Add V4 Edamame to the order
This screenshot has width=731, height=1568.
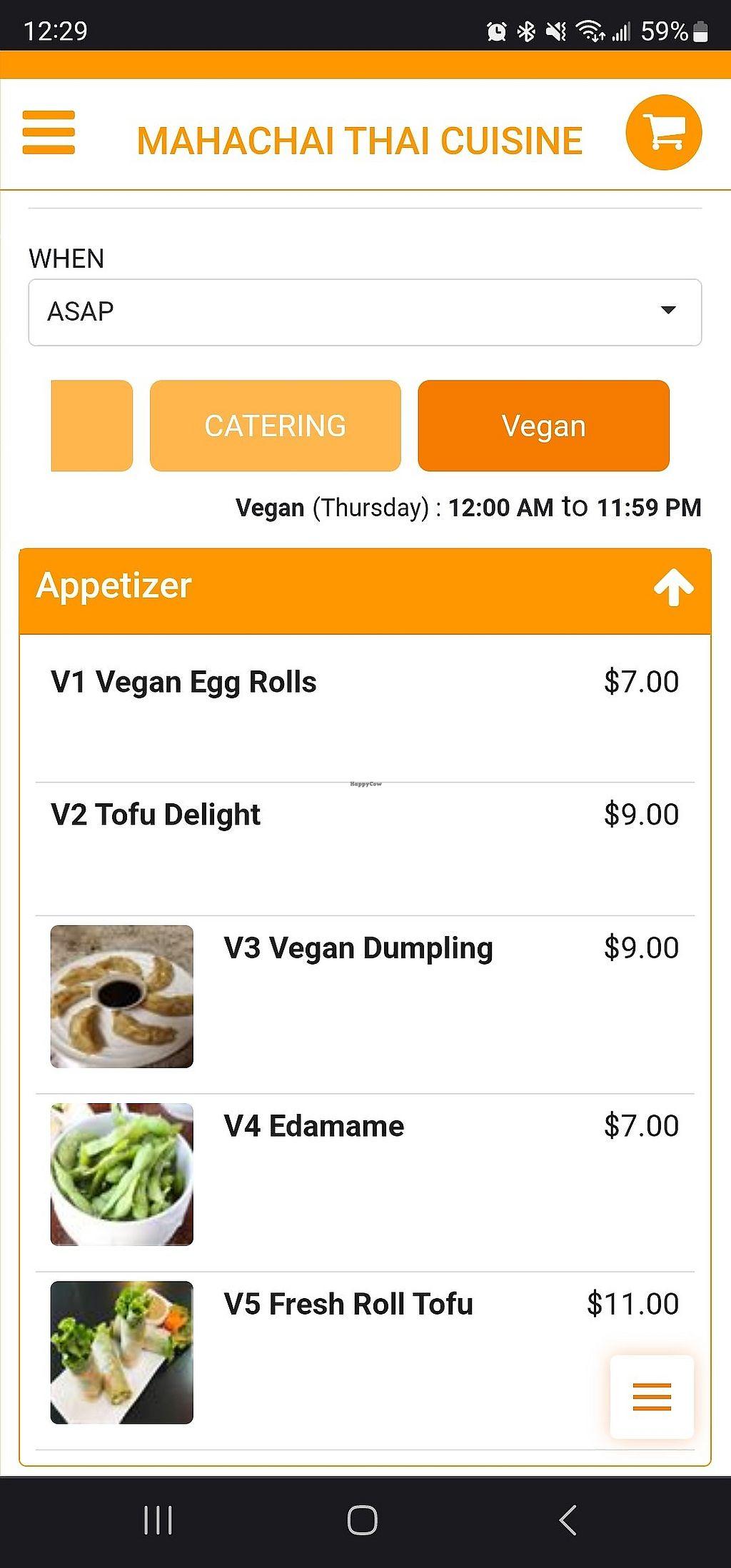click(x=314, y=1126)
